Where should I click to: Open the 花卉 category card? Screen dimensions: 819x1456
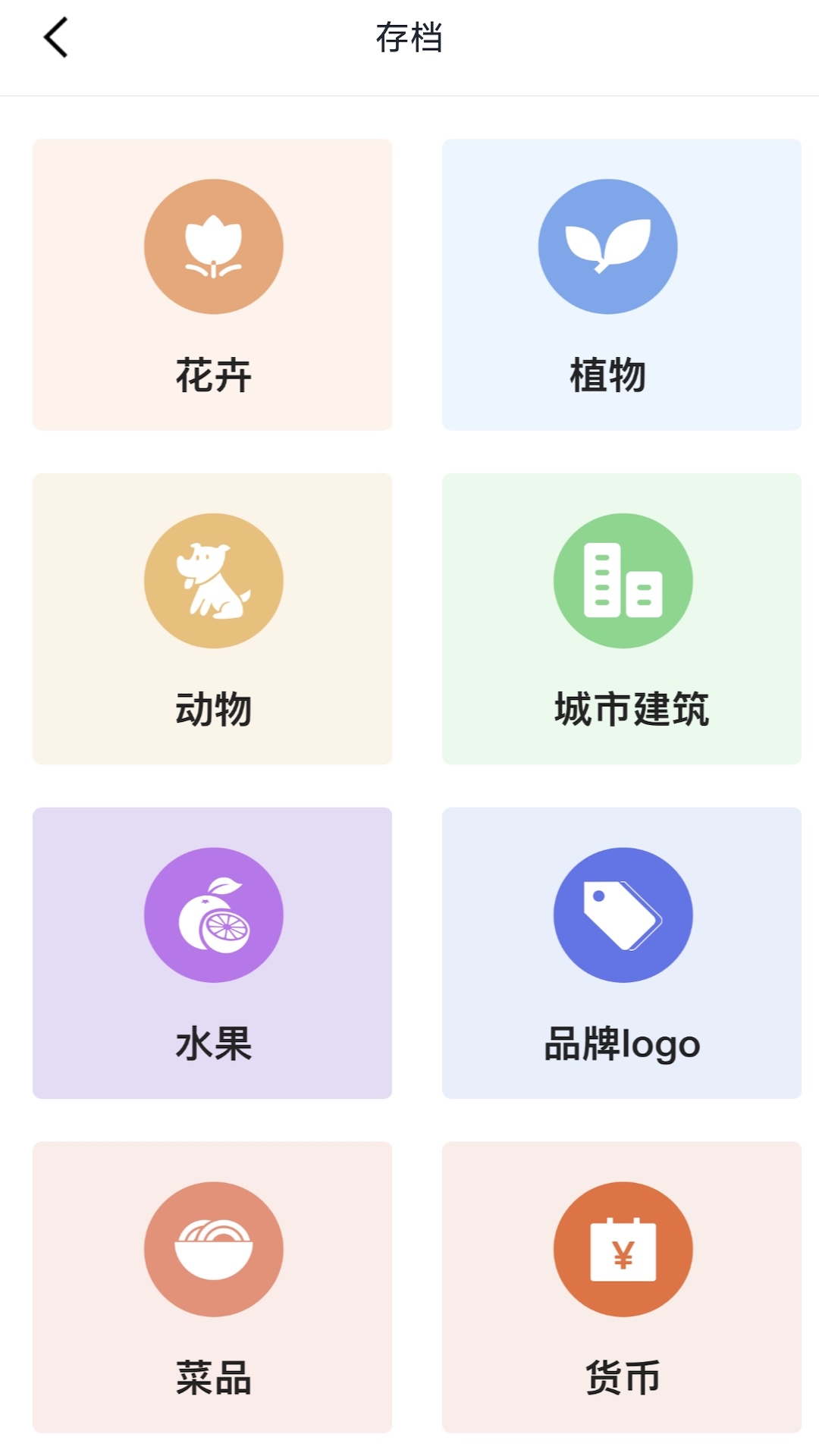(212, 284)
